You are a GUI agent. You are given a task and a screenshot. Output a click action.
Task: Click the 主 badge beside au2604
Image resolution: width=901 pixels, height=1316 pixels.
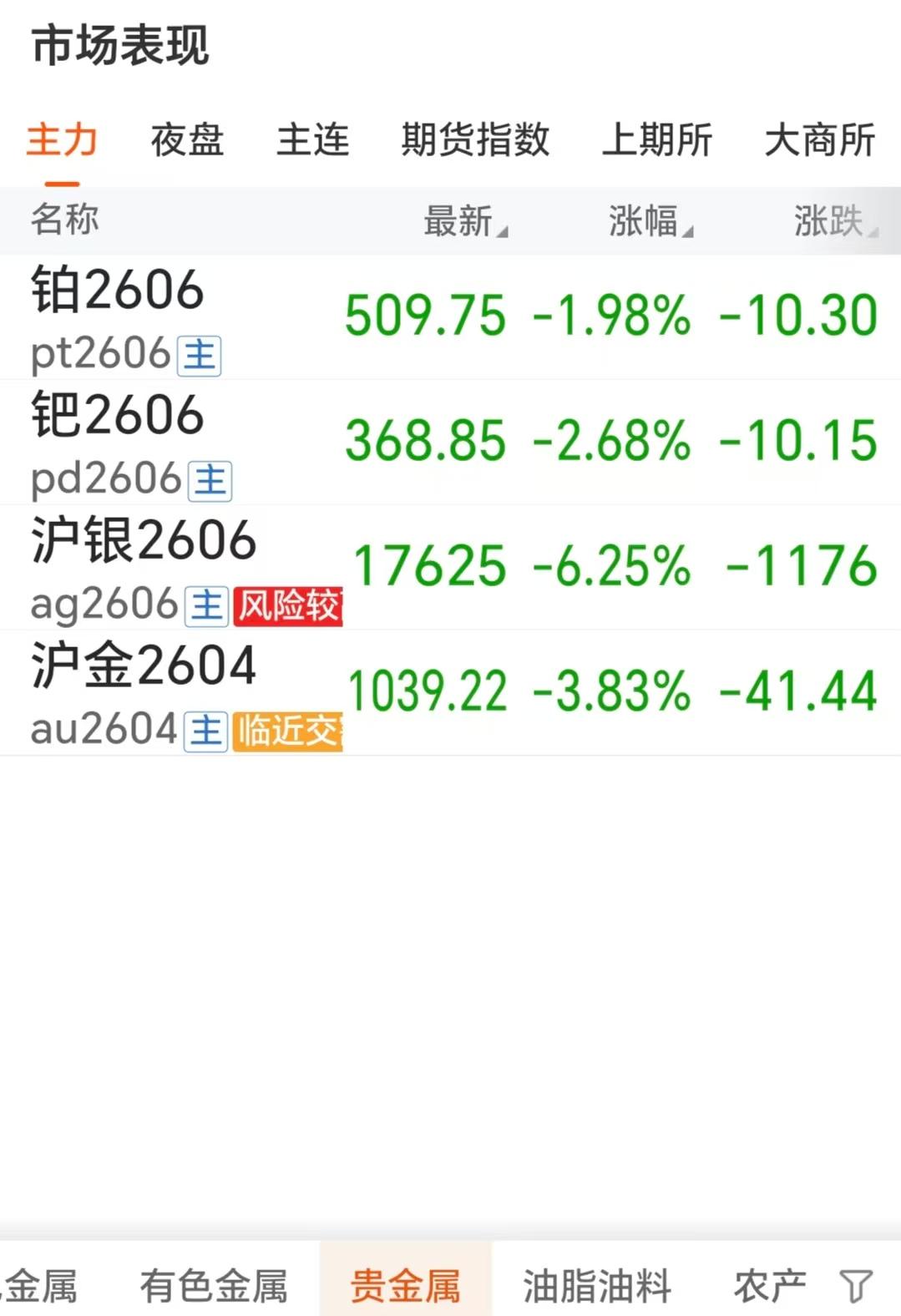tap(205, 730)
